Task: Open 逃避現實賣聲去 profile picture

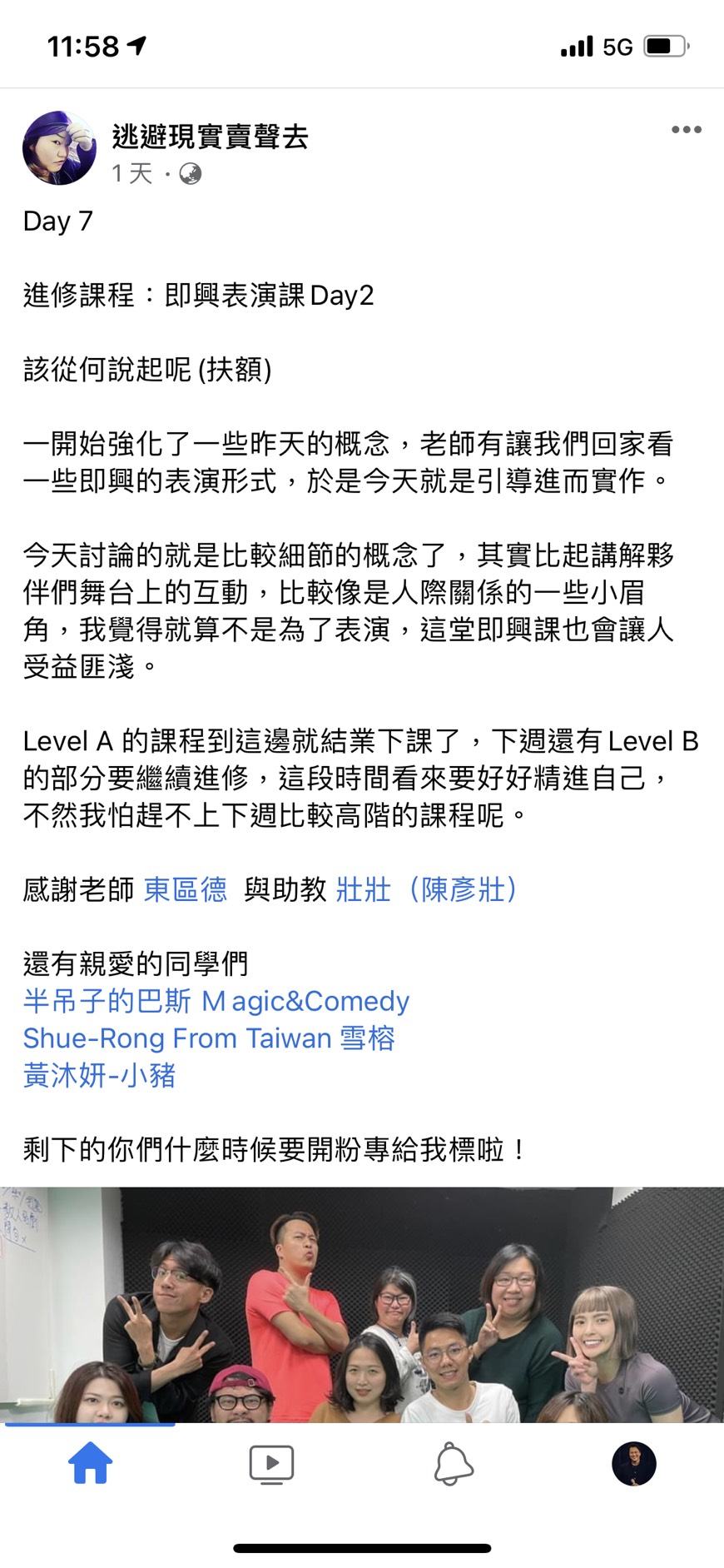Action: coord(59,148)
